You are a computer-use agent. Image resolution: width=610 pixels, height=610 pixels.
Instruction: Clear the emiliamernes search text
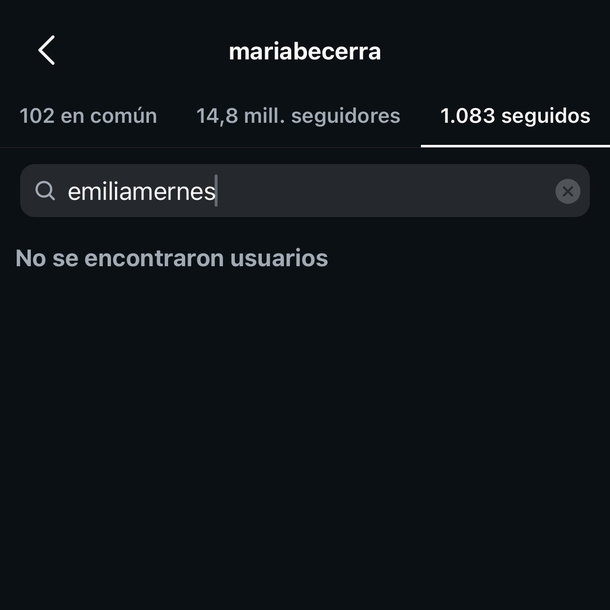coord(567,191)
